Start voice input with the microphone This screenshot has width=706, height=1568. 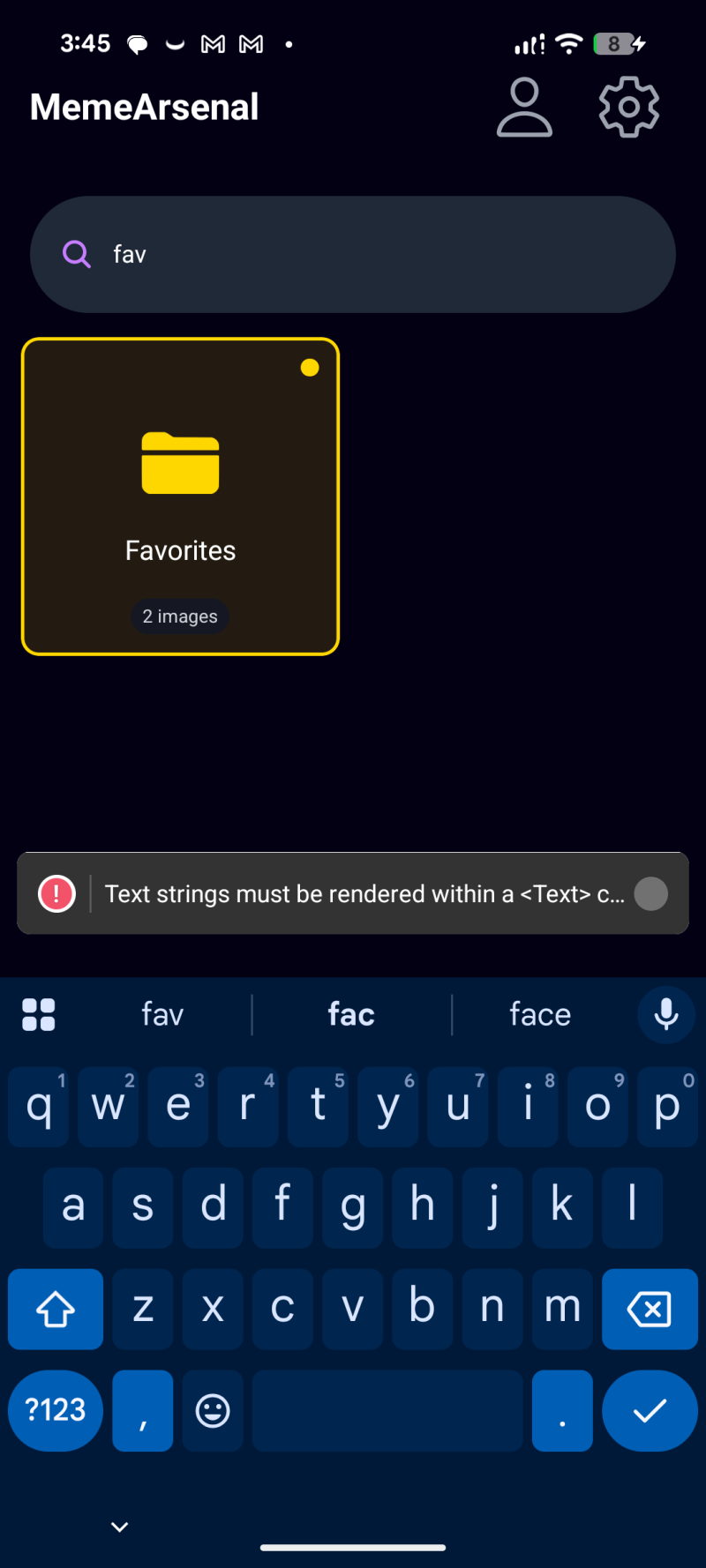(666, 1015)
